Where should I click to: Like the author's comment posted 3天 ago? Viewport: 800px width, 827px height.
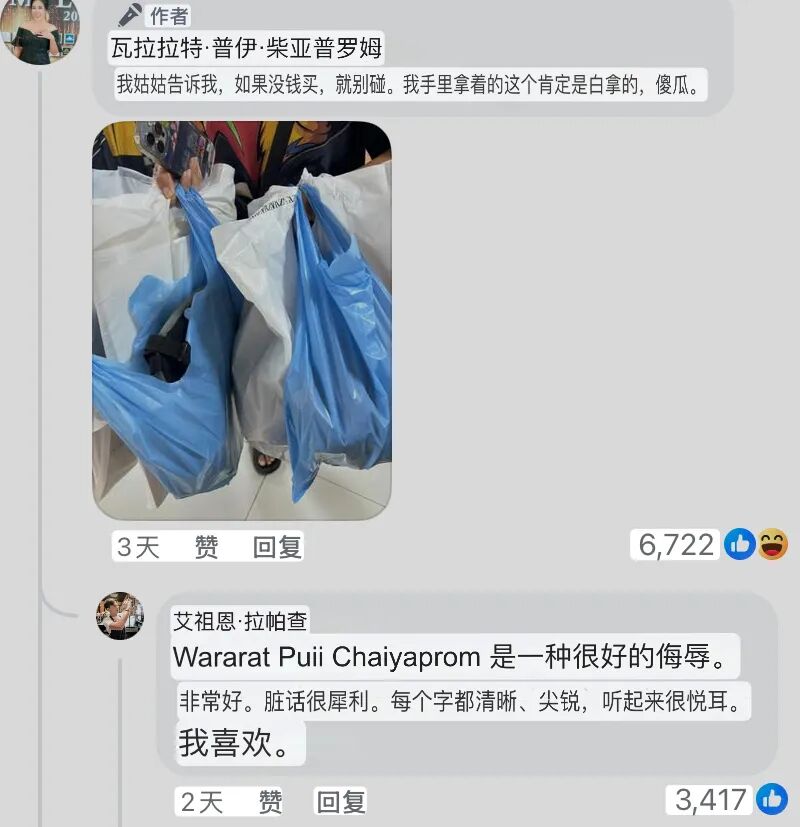[x=206, y=547]
